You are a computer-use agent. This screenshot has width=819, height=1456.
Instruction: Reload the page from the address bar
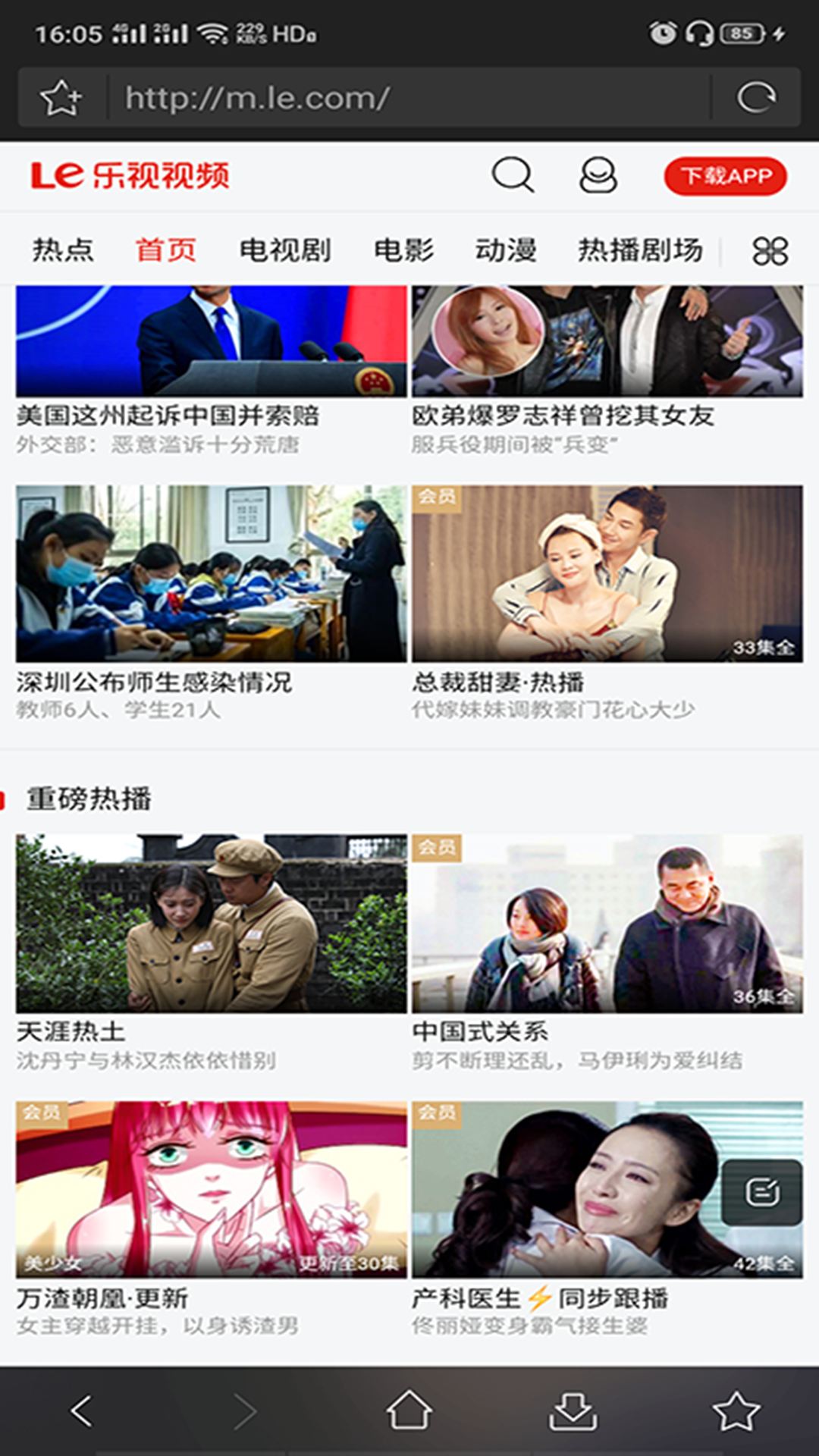pyautogui.click(x=756, y=97)
